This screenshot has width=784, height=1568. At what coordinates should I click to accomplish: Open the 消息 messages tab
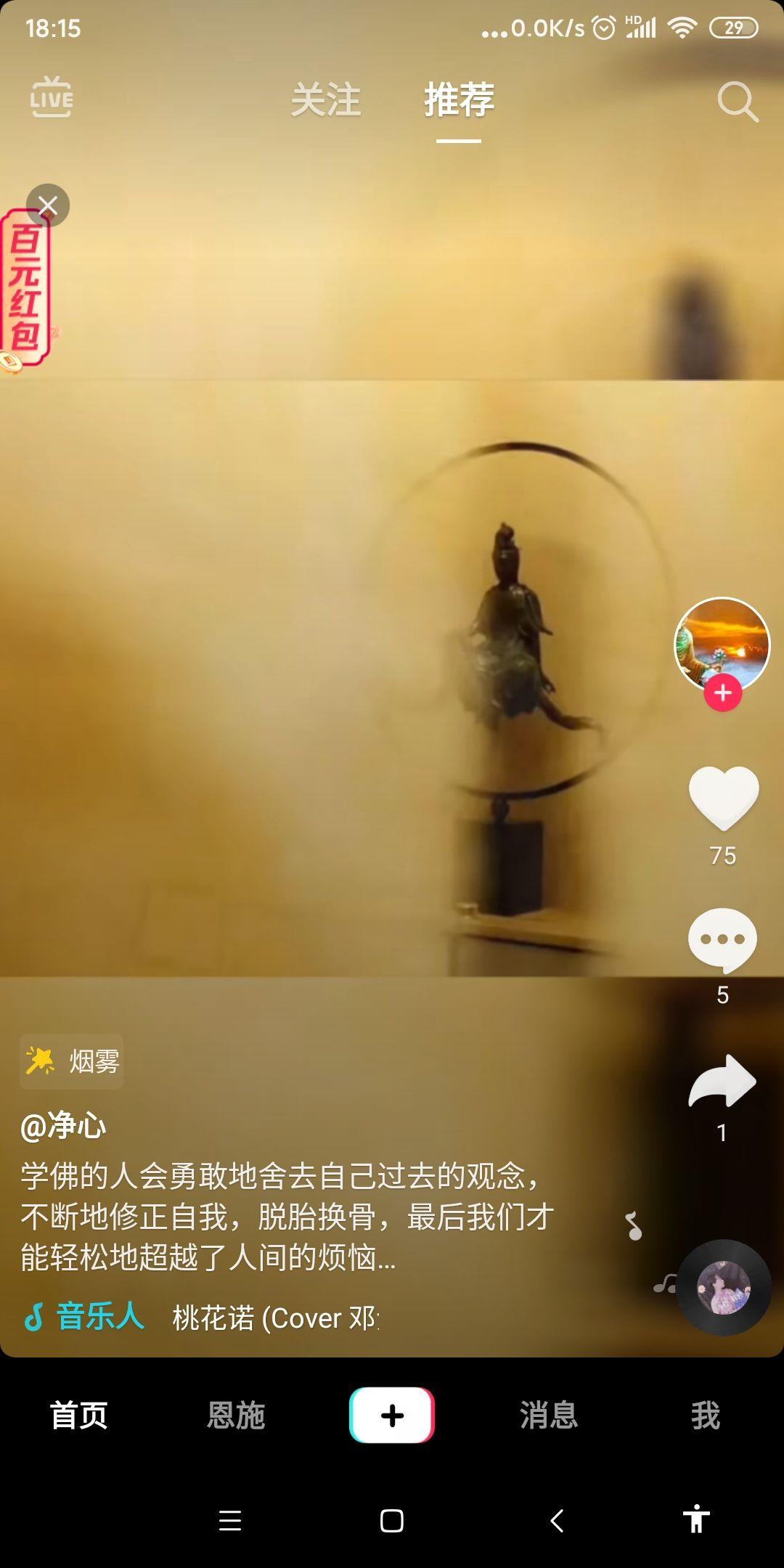coord(549,1416)
